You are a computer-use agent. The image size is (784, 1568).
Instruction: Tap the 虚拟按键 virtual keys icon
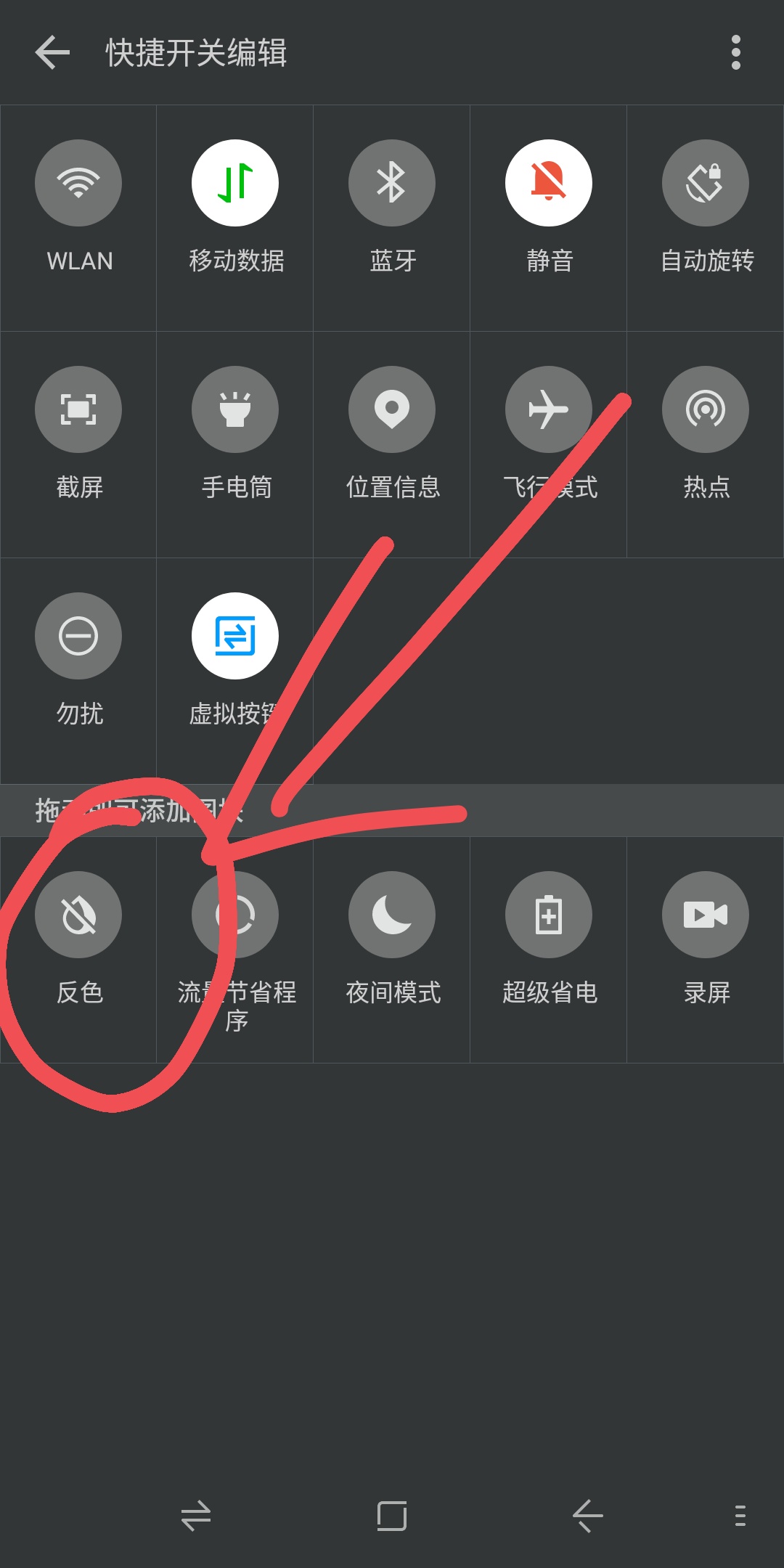pyautogui.click(x=234, y=635)
